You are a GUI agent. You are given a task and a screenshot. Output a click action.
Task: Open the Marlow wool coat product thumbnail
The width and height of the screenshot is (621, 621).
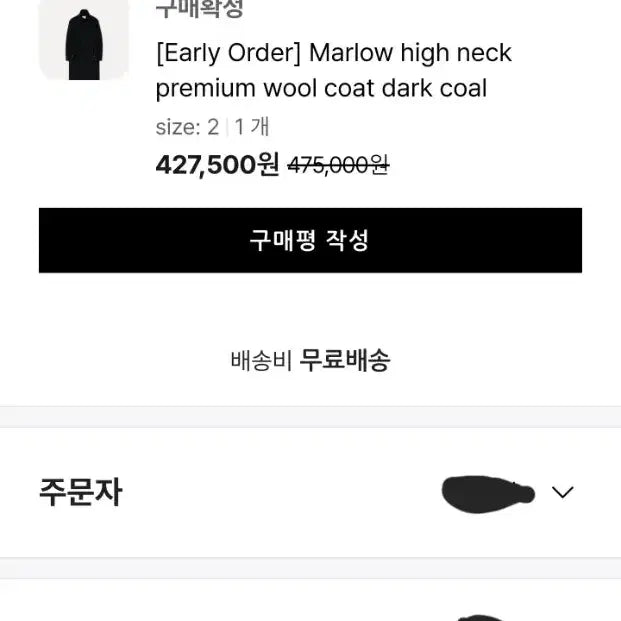point(84,40)
